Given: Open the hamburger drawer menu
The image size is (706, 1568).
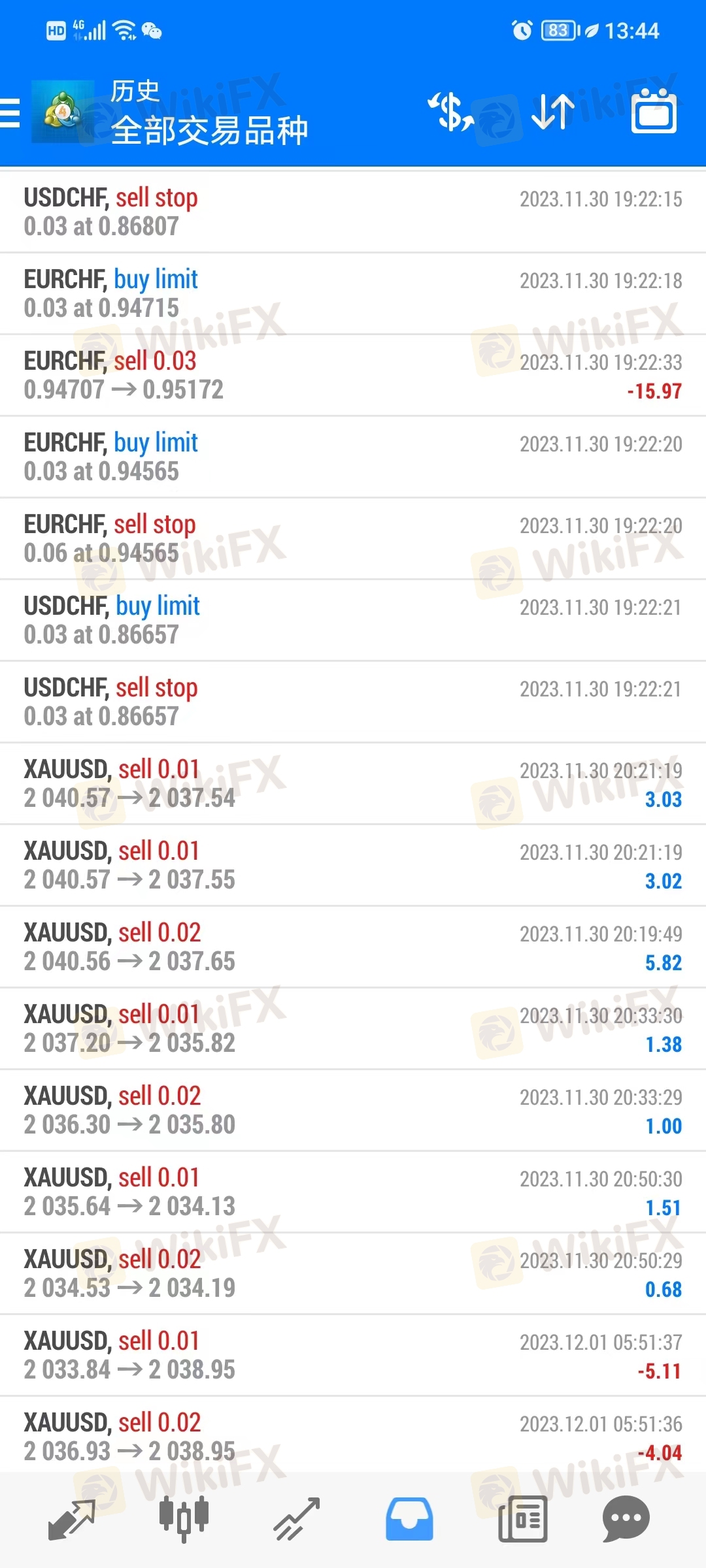Looking at the screenshot, I should coord(10,112).
